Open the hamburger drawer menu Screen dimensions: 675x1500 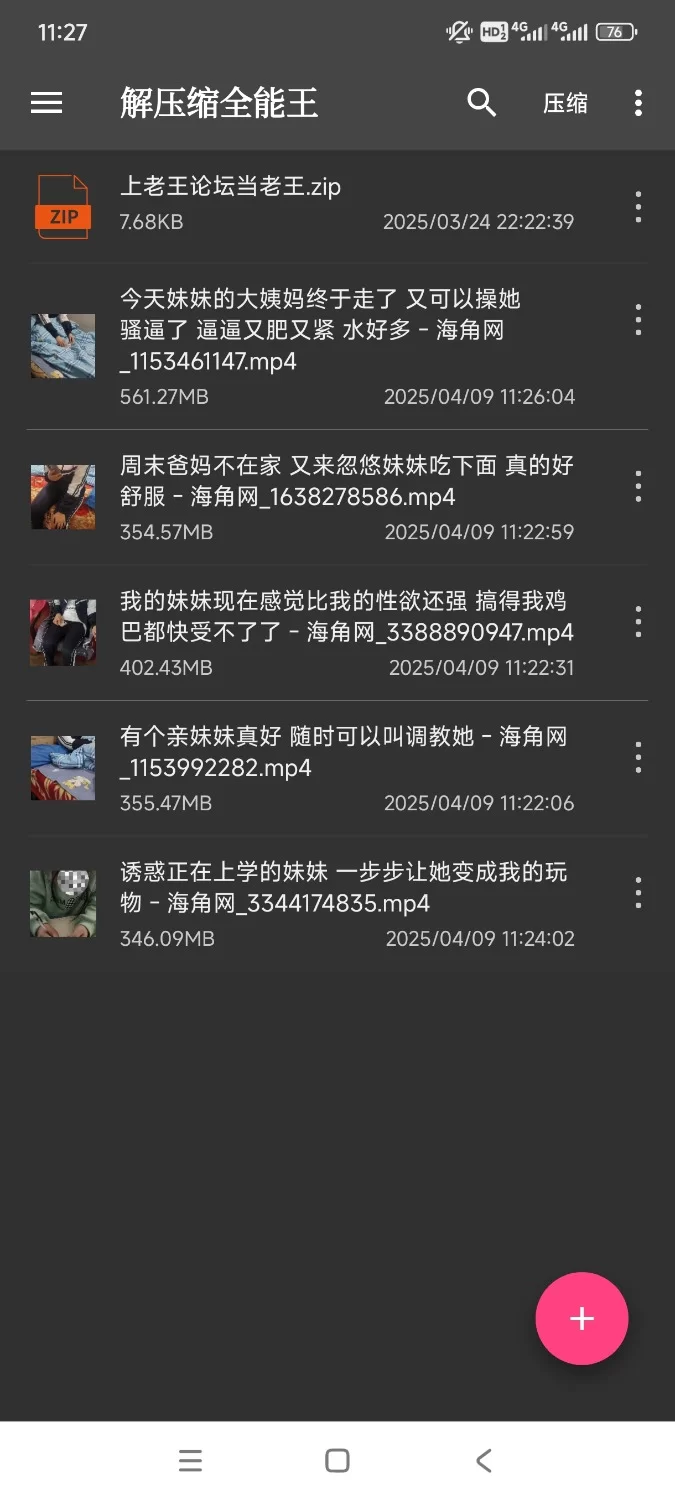click(x=47, y=103)
